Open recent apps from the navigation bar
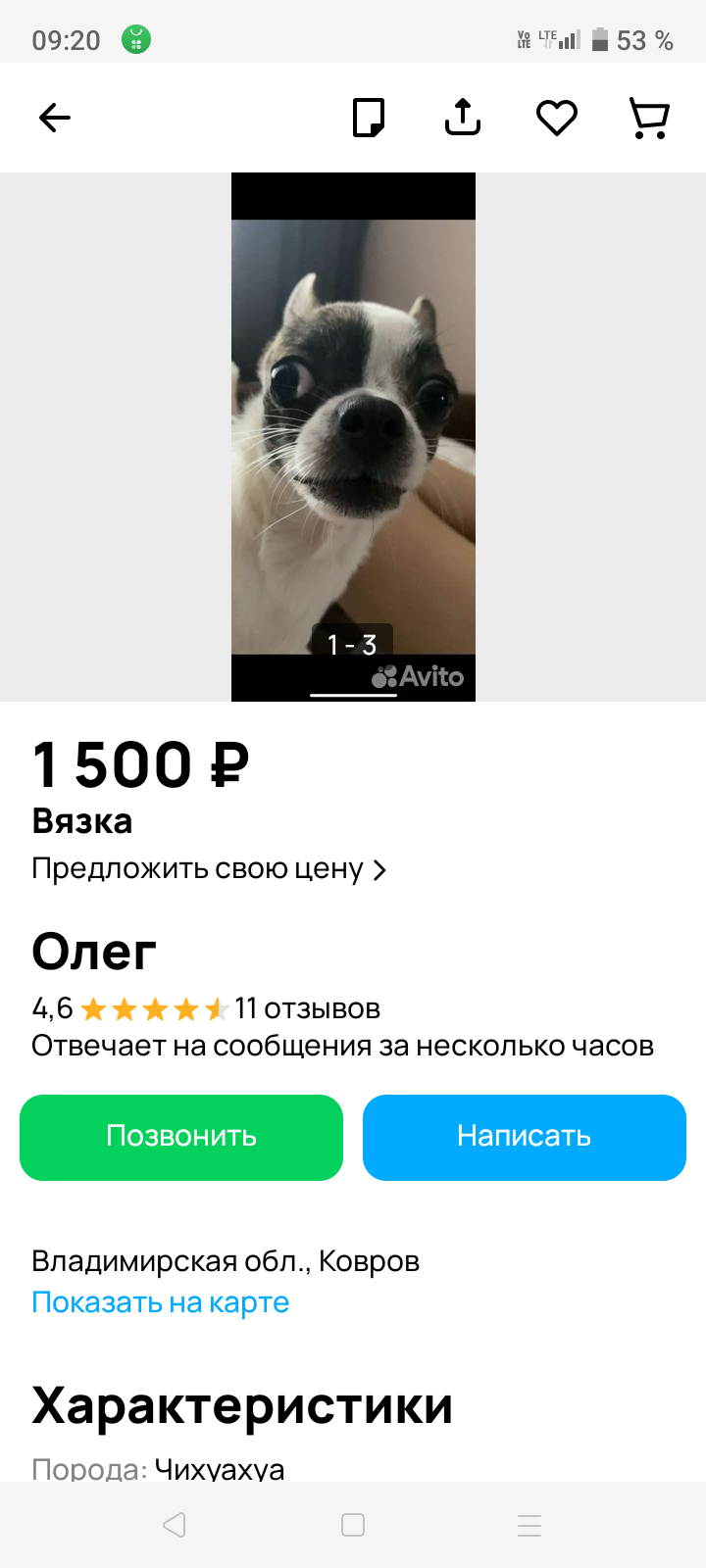Viewport: 706px width, 1568px height. 529,1525
